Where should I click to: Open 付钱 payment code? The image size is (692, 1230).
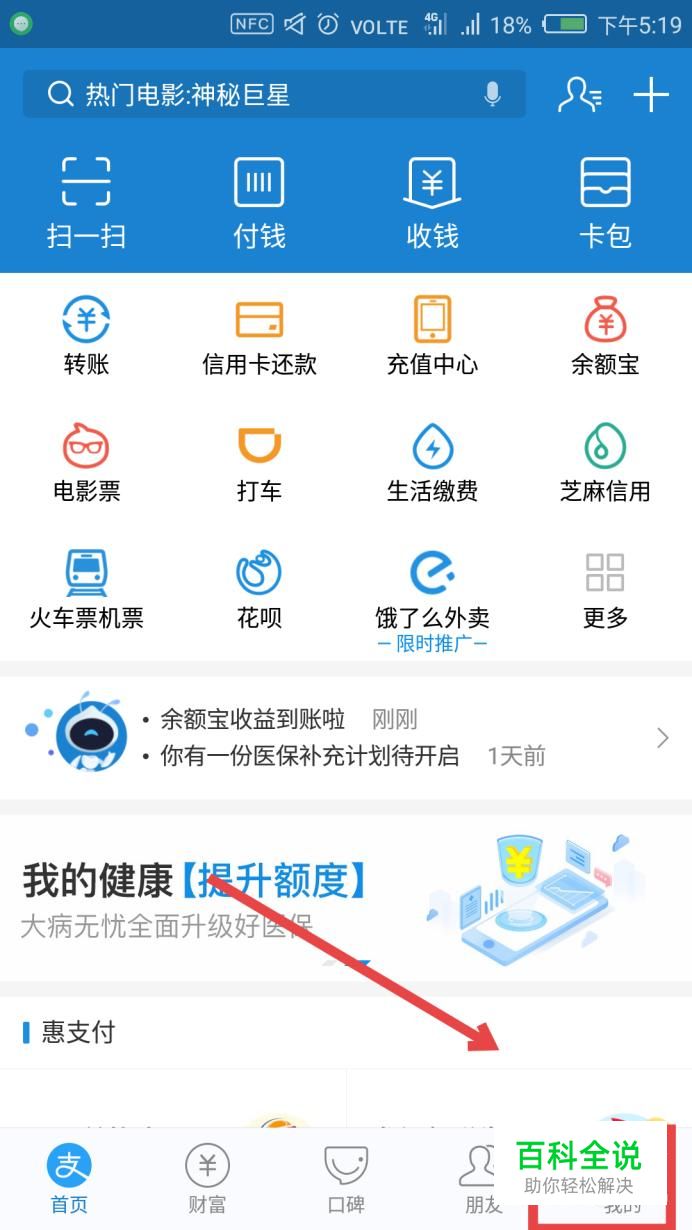tap(259, 202)
